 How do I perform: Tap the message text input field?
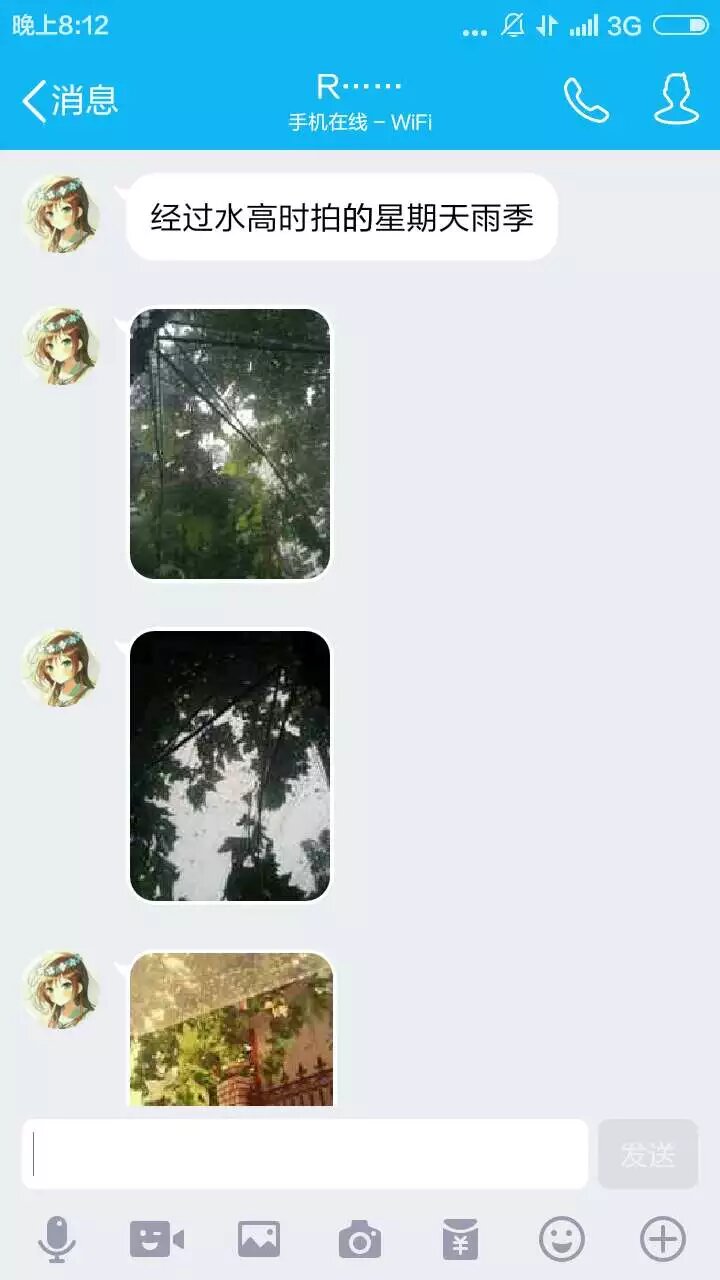305,1154
